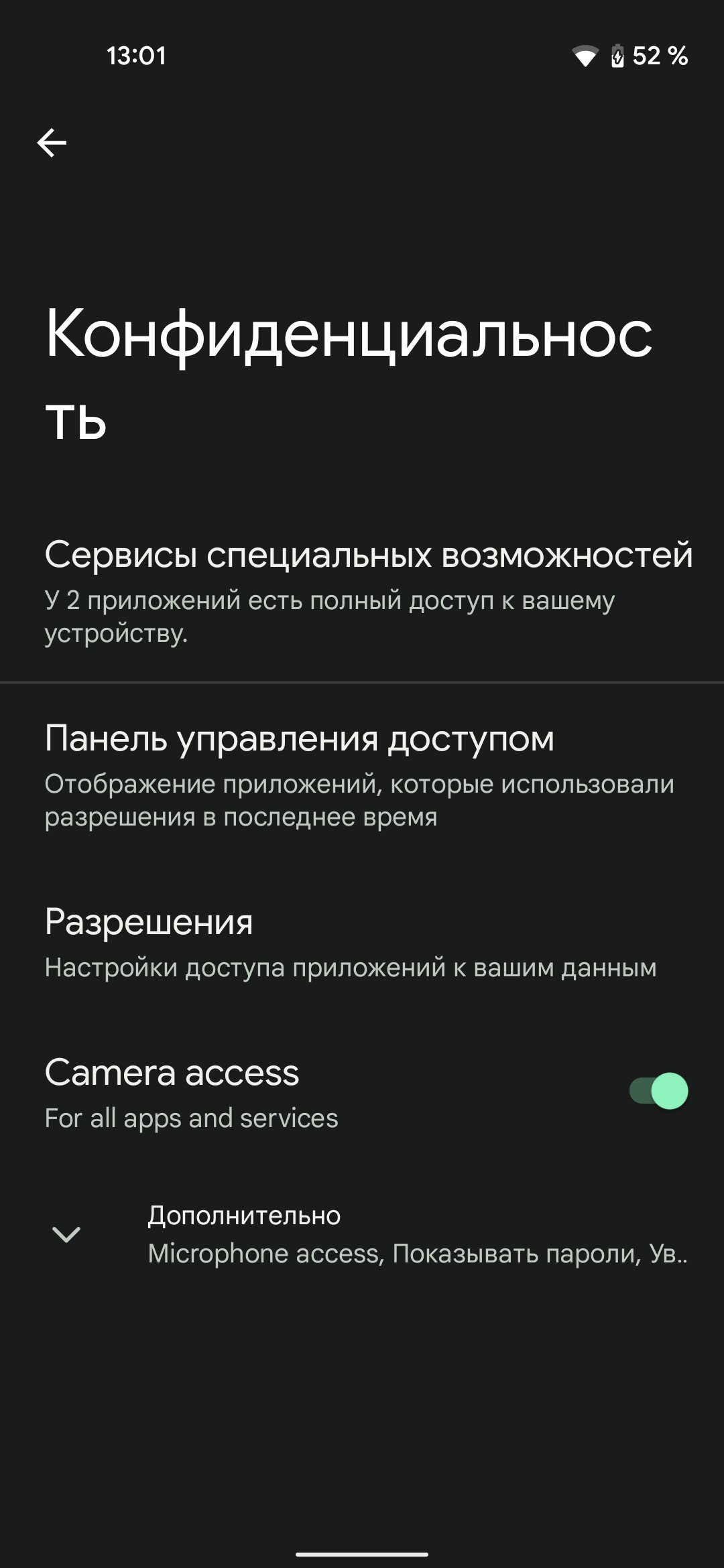Expand the Дополнительно section
724x1568 pixels.
click(362, 1234)
